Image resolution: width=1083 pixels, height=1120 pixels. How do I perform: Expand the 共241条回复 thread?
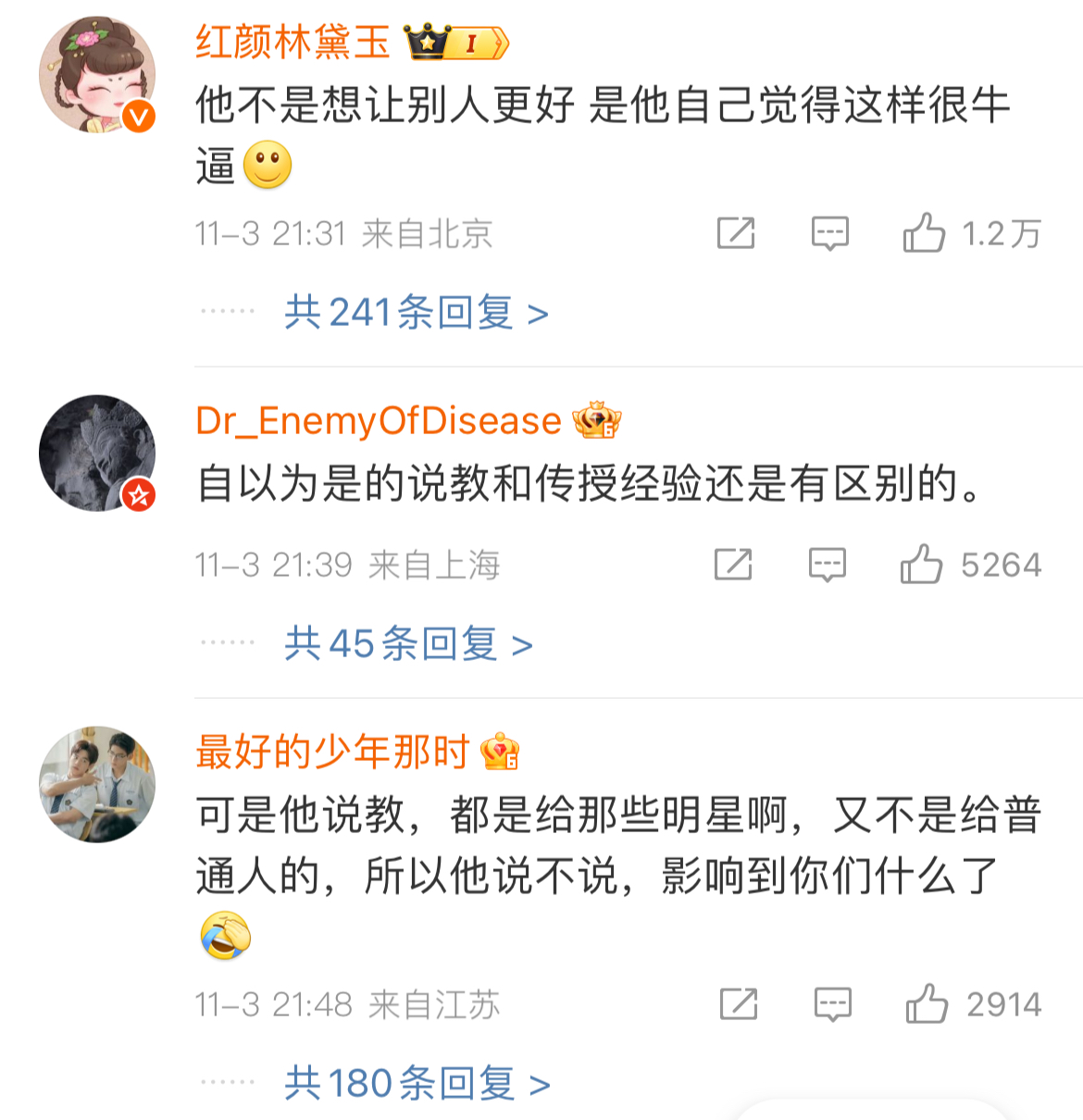coord(416,313)
